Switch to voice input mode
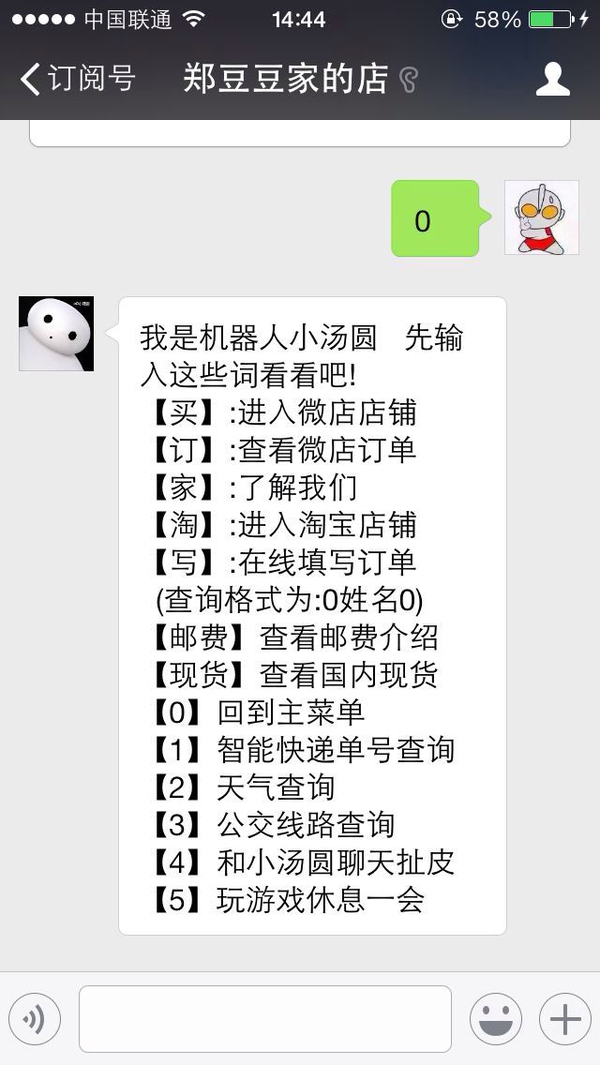 (35, 1019)
